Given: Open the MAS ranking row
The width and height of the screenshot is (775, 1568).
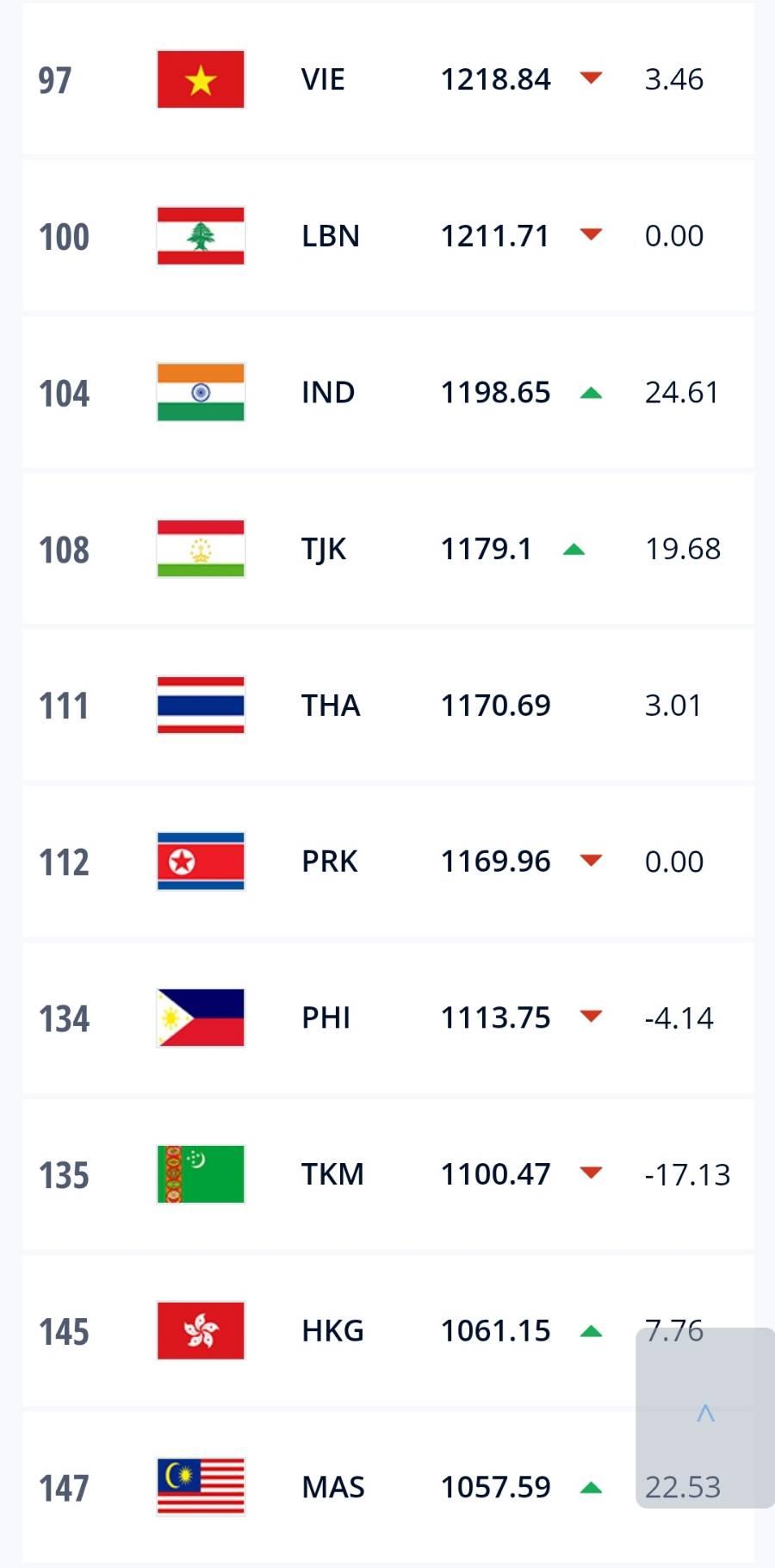Looking at the screenshot, I should click(x=387, y=1487).
